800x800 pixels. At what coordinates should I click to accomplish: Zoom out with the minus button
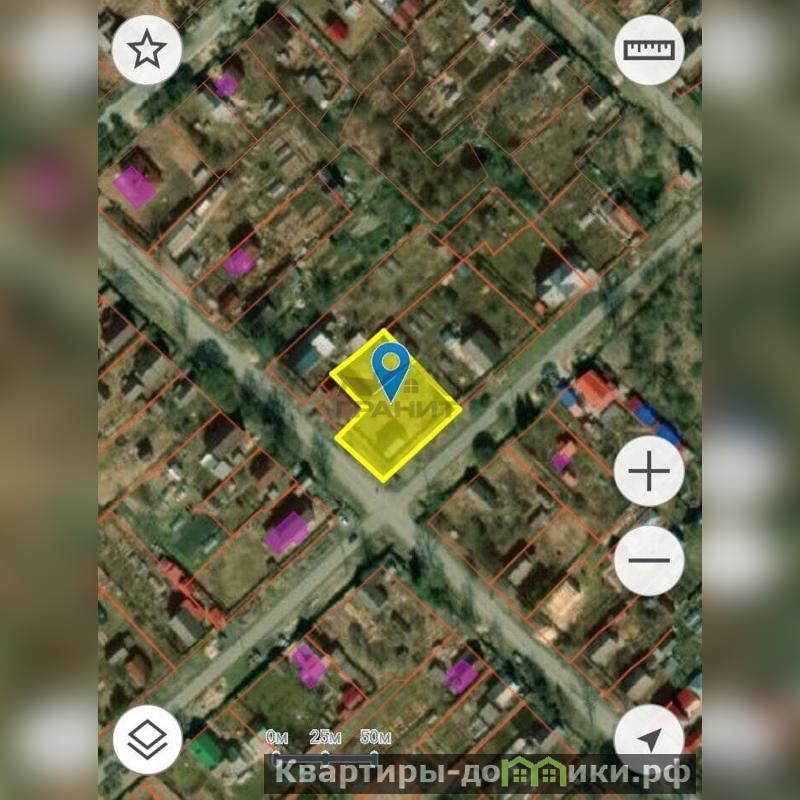(649, 560)
